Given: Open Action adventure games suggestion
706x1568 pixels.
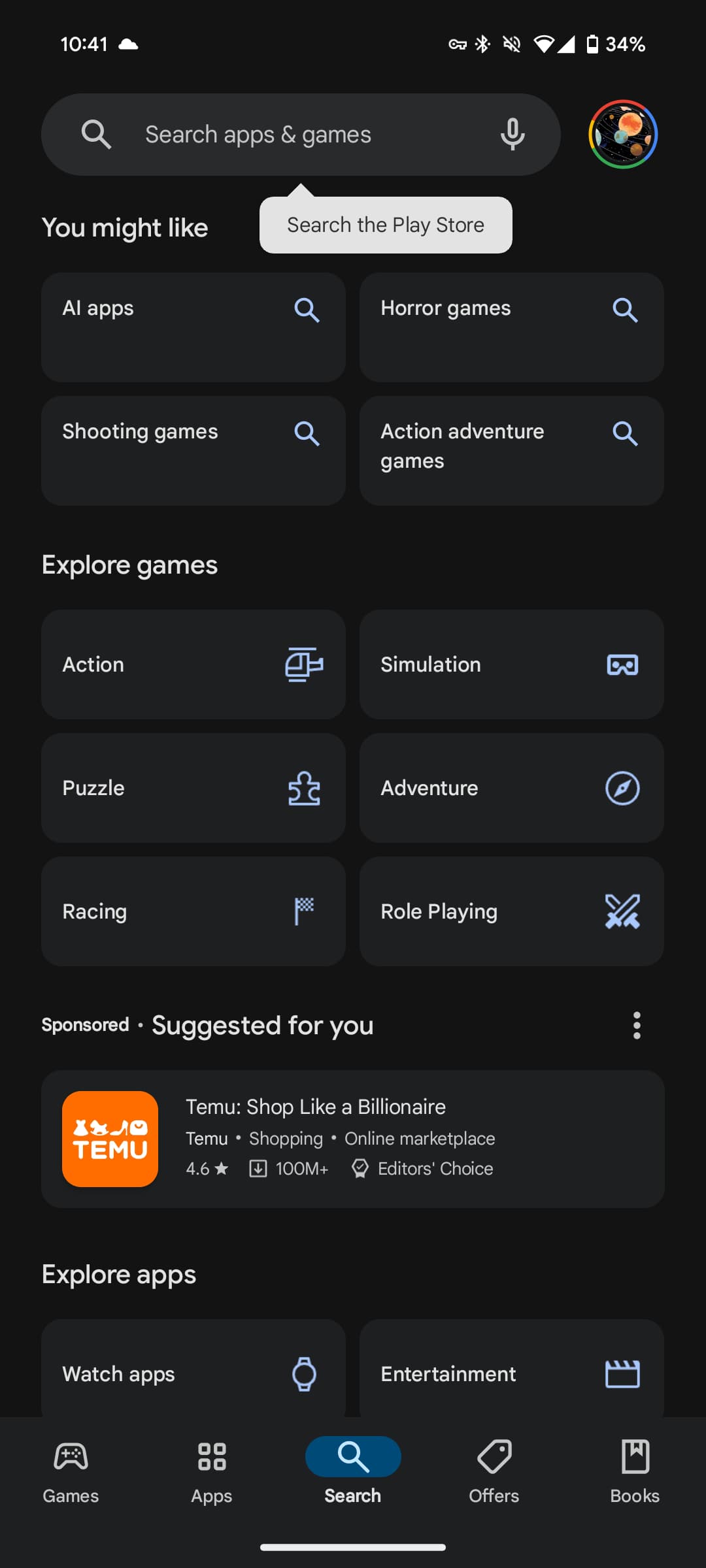Looking at the screenshot, I should click(511, 450).
